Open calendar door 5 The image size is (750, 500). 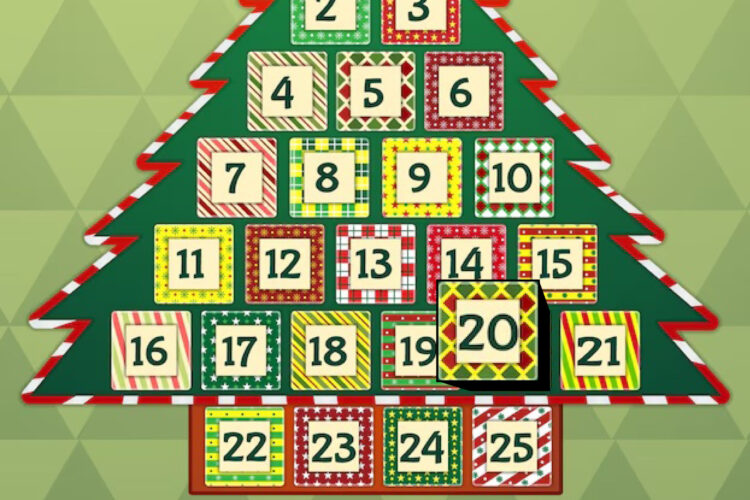click(x=375, y=92)
